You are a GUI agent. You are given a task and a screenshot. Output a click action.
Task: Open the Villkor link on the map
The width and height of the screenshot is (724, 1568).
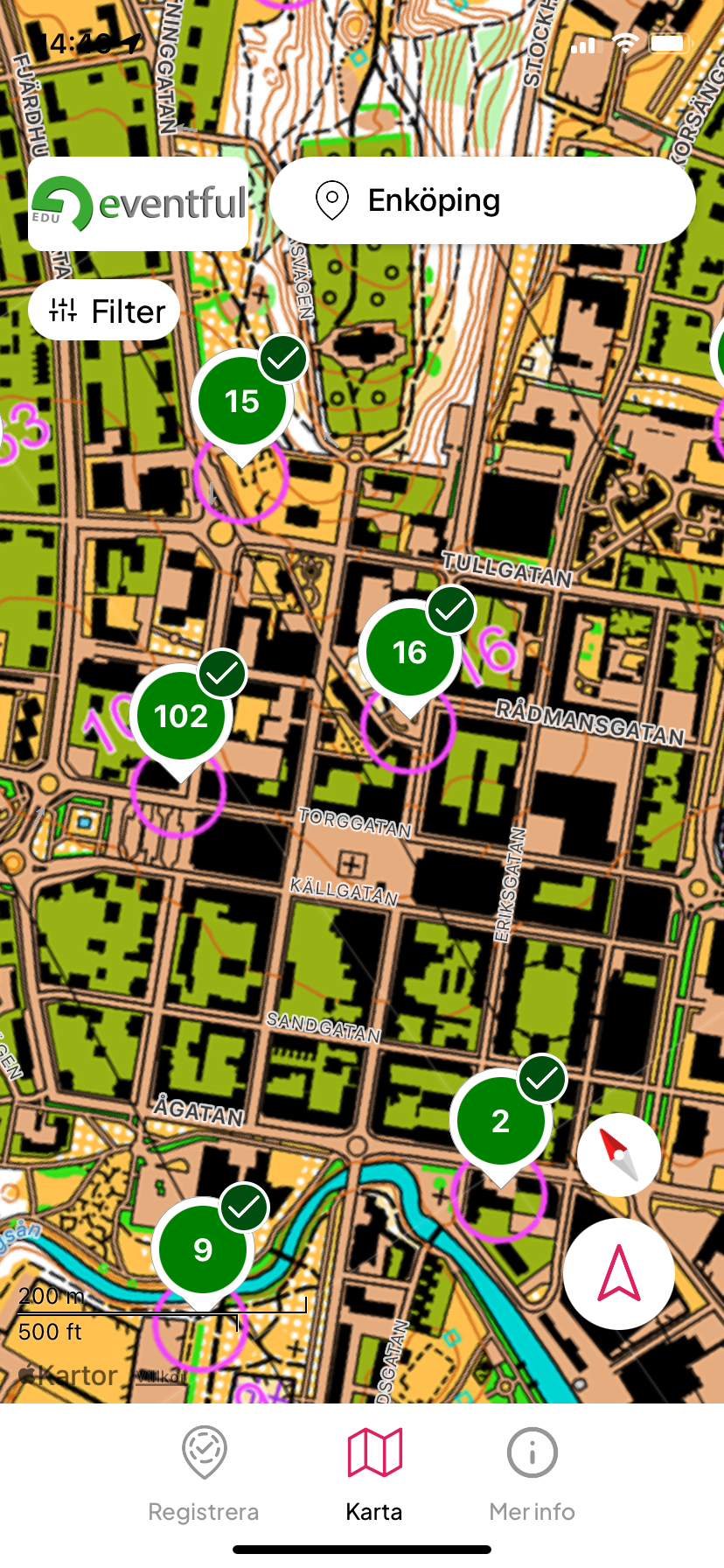pyautogui.click(x=162, y=1377)
